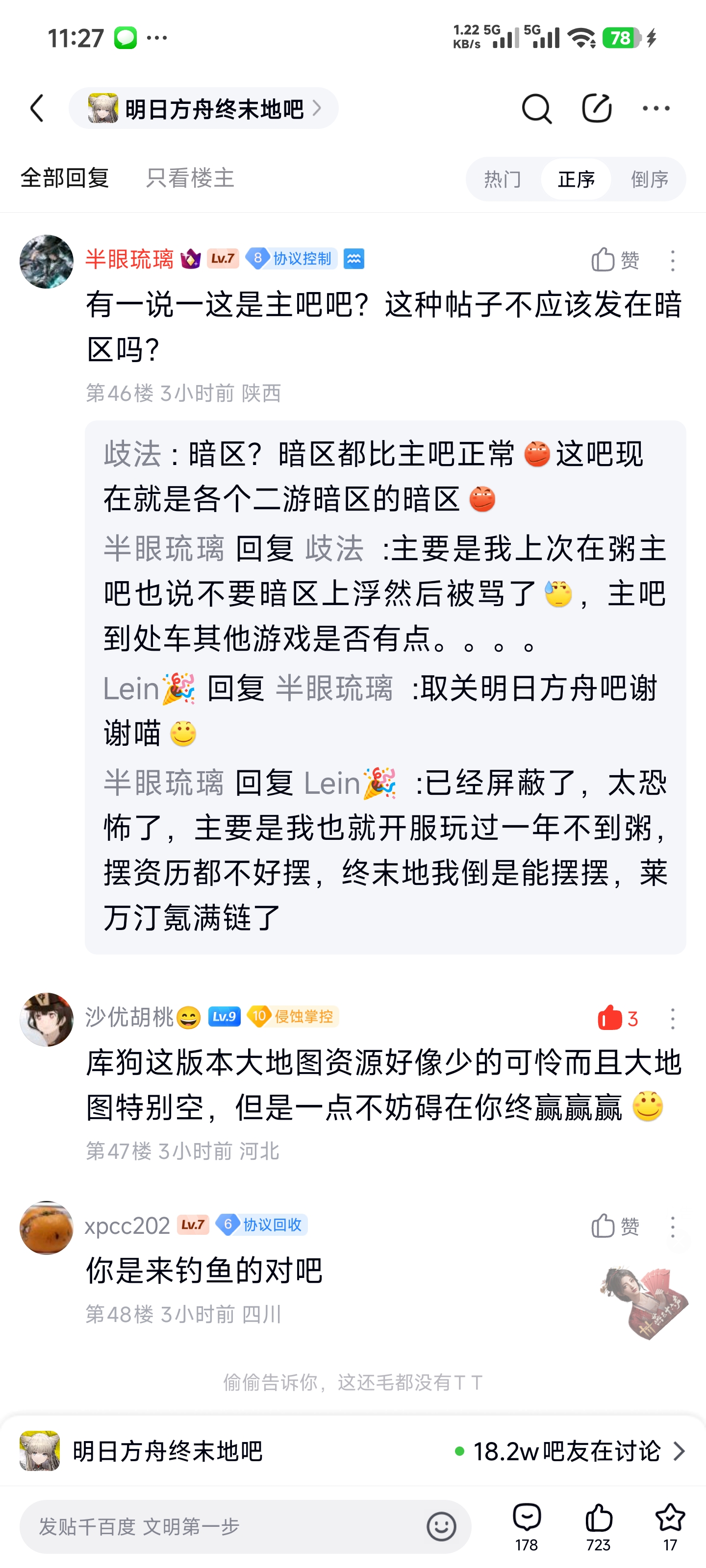The height and width of the screenshot is (1568, 706).
Task: Favorite the thread with the star icon
Action: tap(670, 1527)
